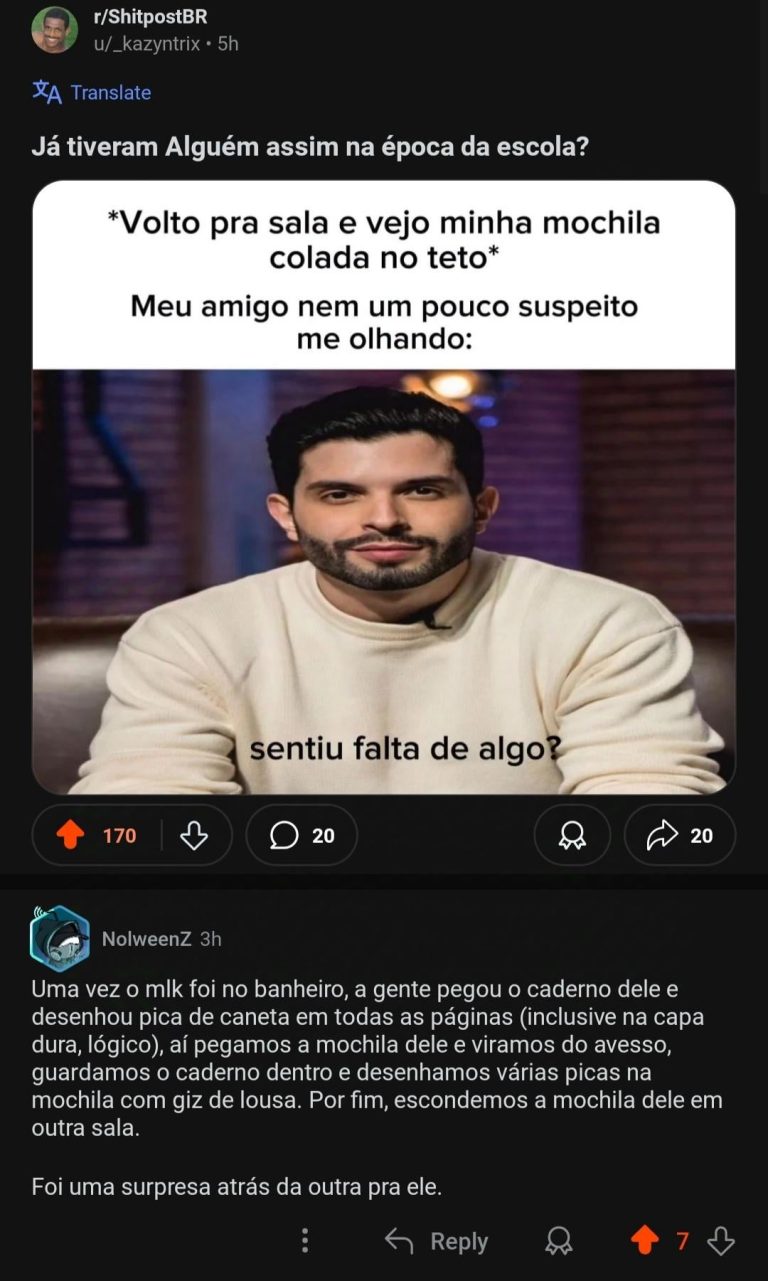This screenshot has width=768, height=1281.
Task: Upvote NolweenZ's comment
Action: (x=645, y=1241)
